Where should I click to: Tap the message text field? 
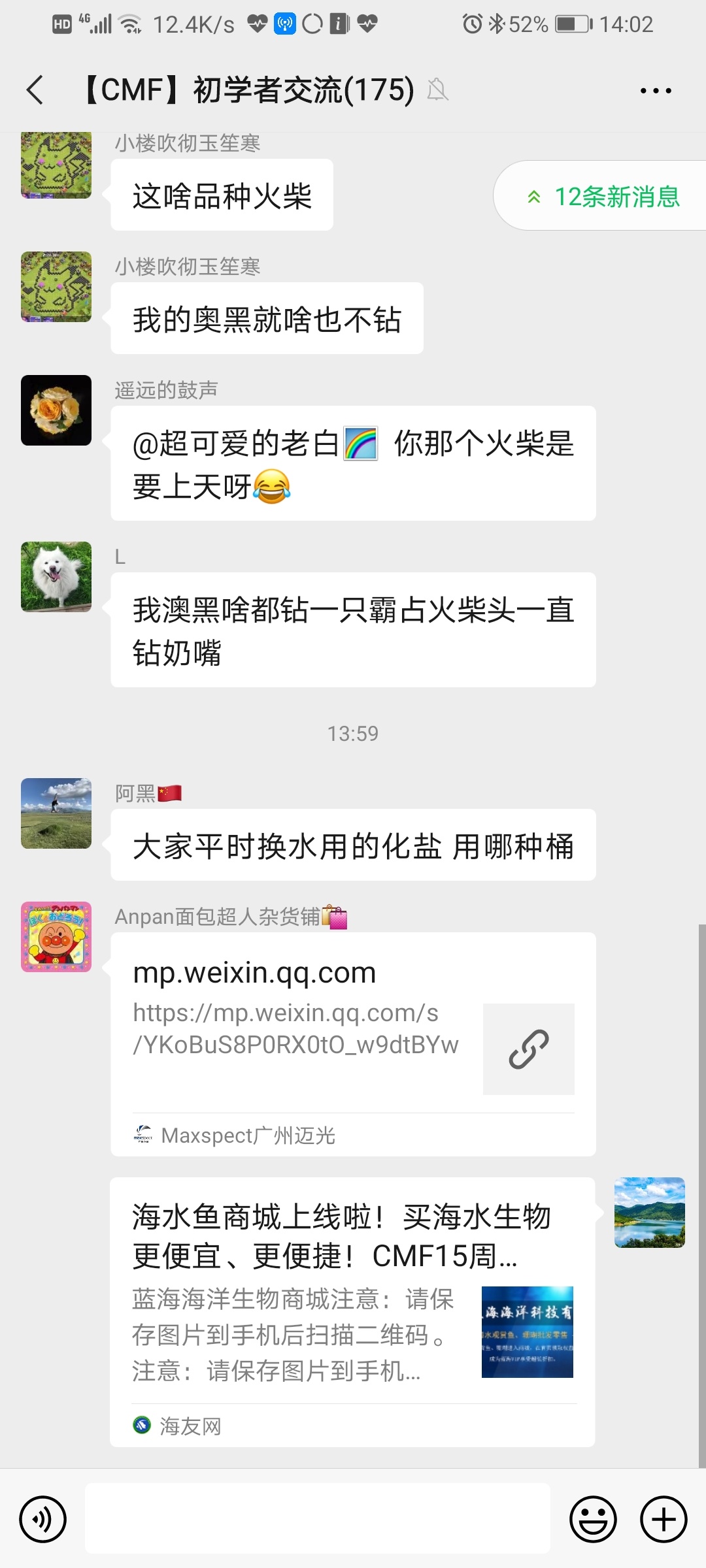(x=318, y=1518)
